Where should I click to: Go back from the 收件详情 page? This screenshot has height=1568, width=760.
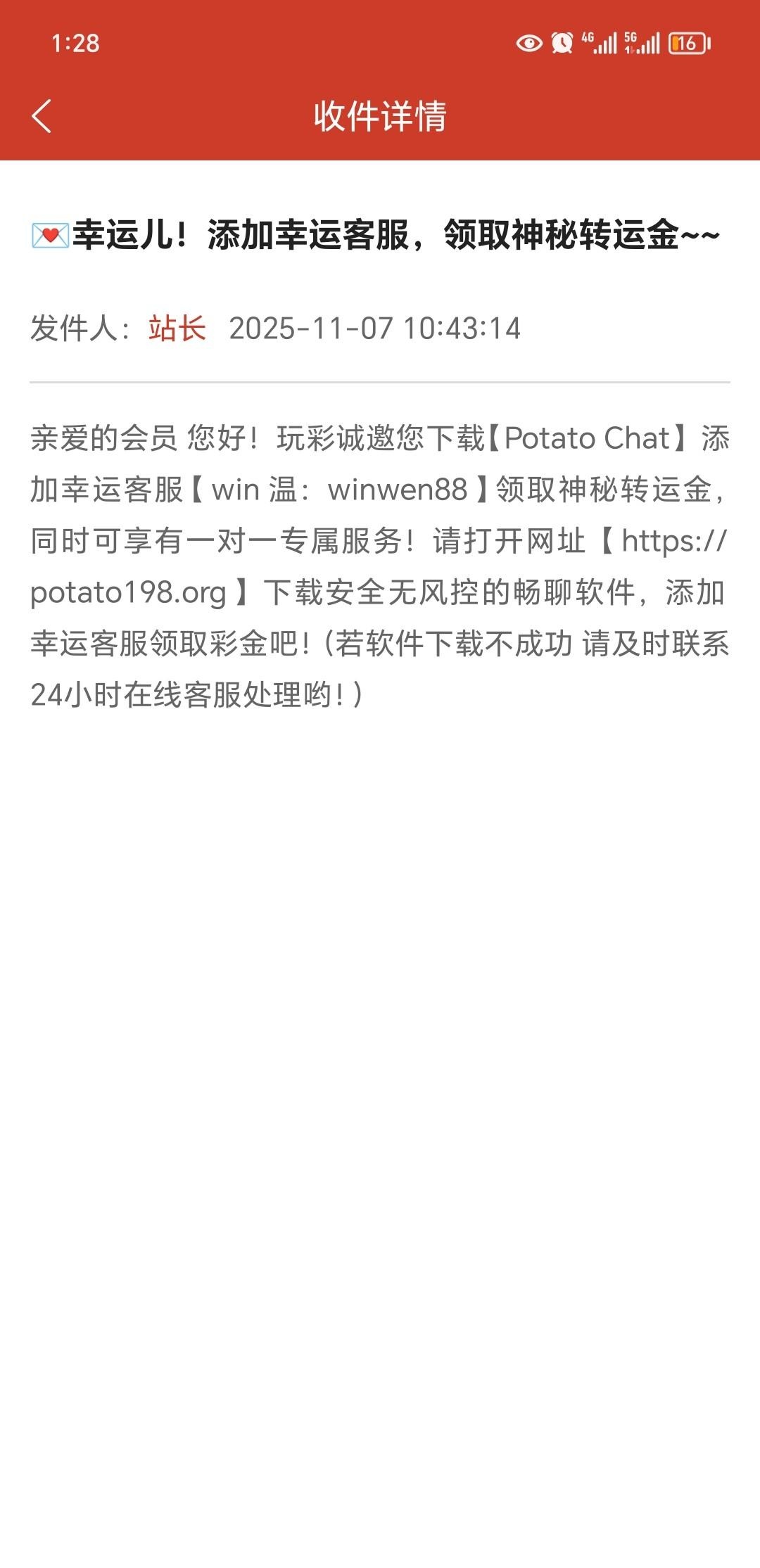click(x=42, y=116)
